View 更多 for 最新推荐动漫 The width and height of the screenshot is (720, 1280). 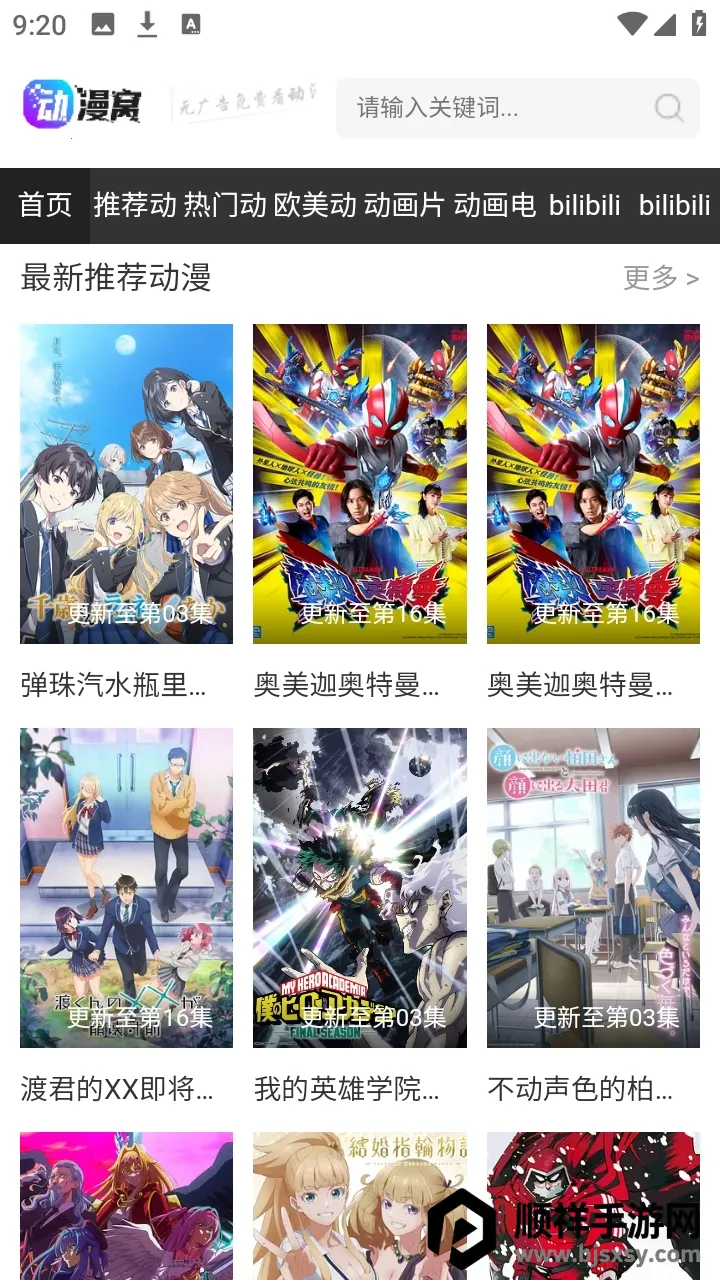pos(660,278)
